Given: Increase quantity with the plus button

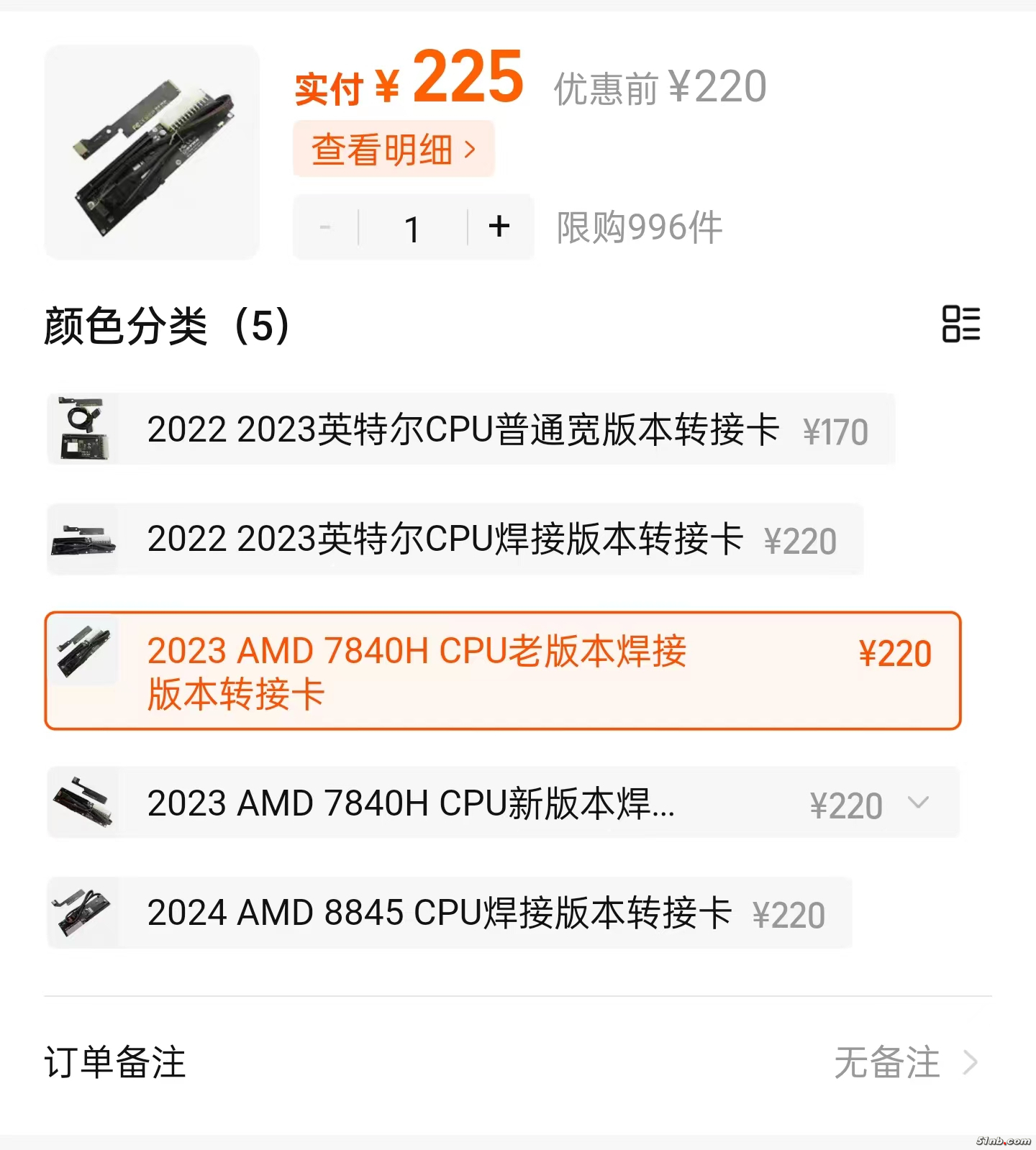Looking at the screenshot, I should [499, 227].
